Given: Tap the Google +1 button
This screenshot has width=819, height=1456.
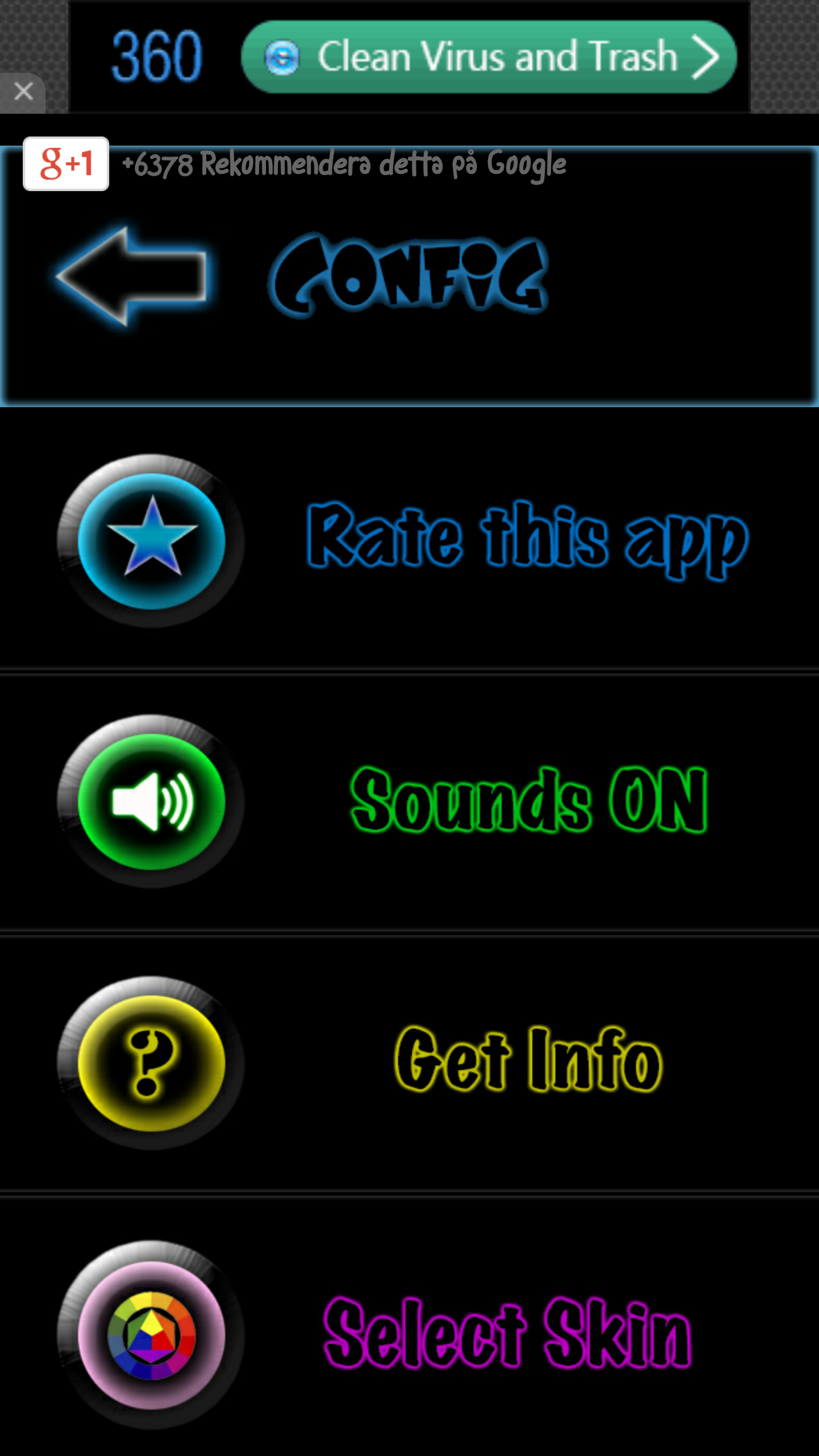Looking at the screenshot, I should coord(66,164).
